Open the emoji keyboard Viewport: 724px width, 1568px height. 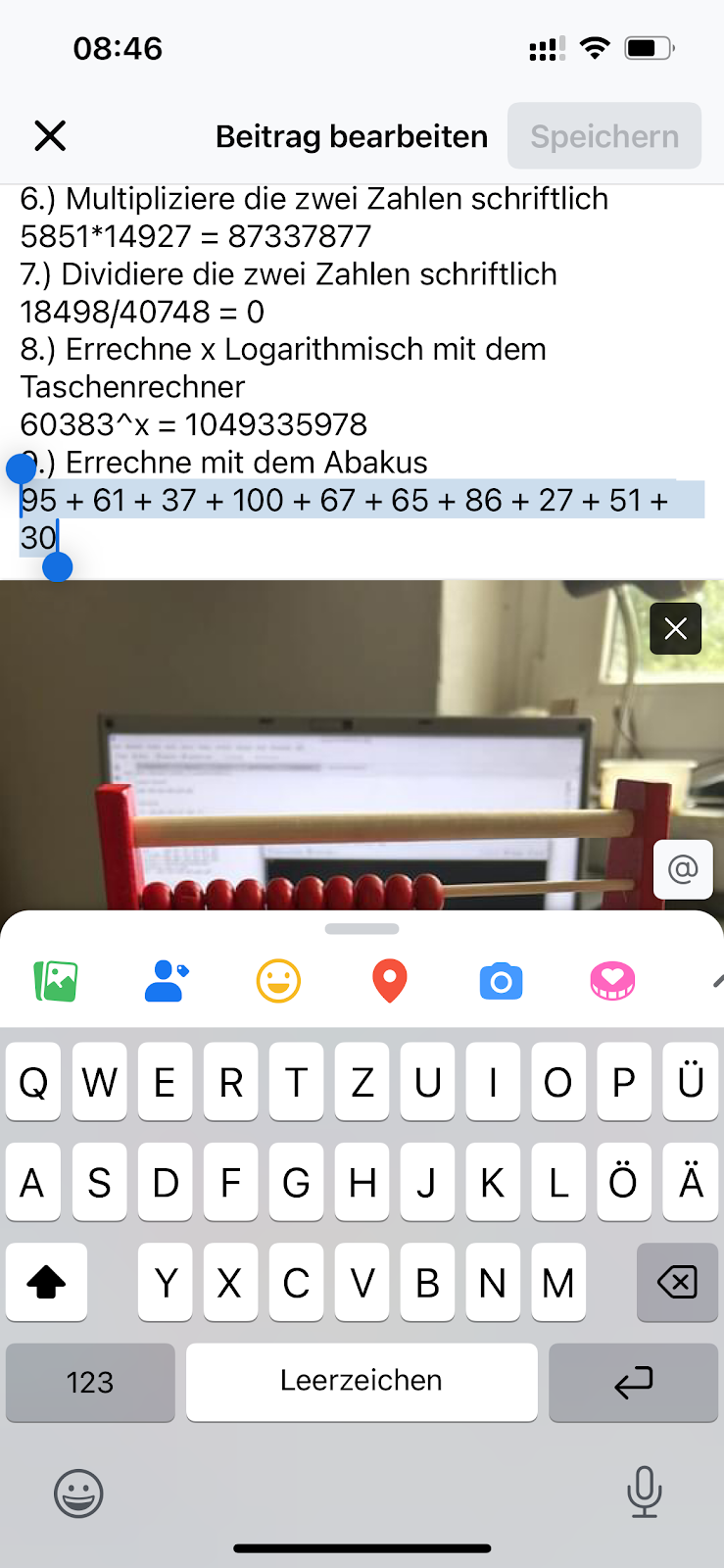(78, 1494)
